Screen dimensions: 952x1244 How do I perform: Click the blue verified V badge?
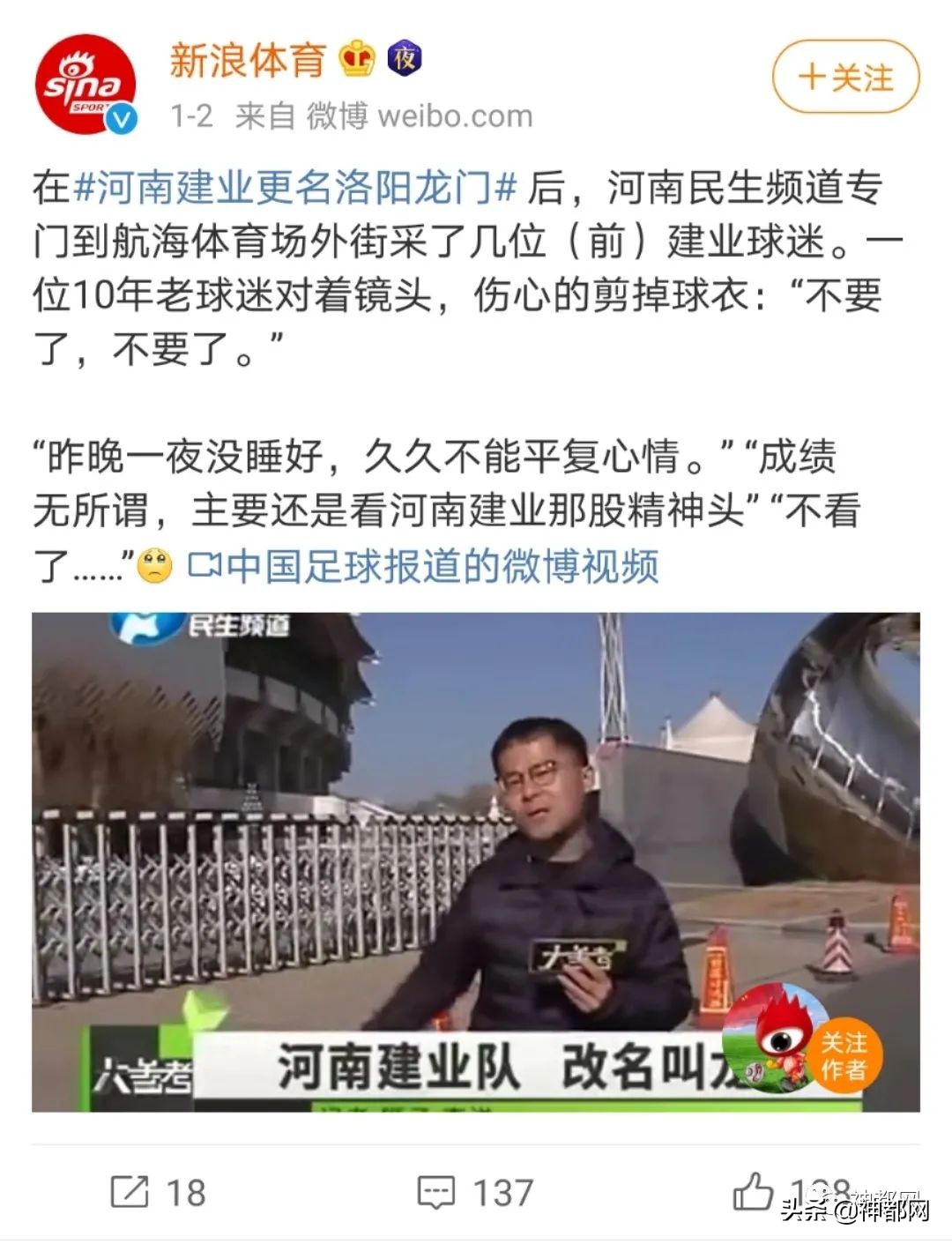pyautogui.click(x=121, y=115)
